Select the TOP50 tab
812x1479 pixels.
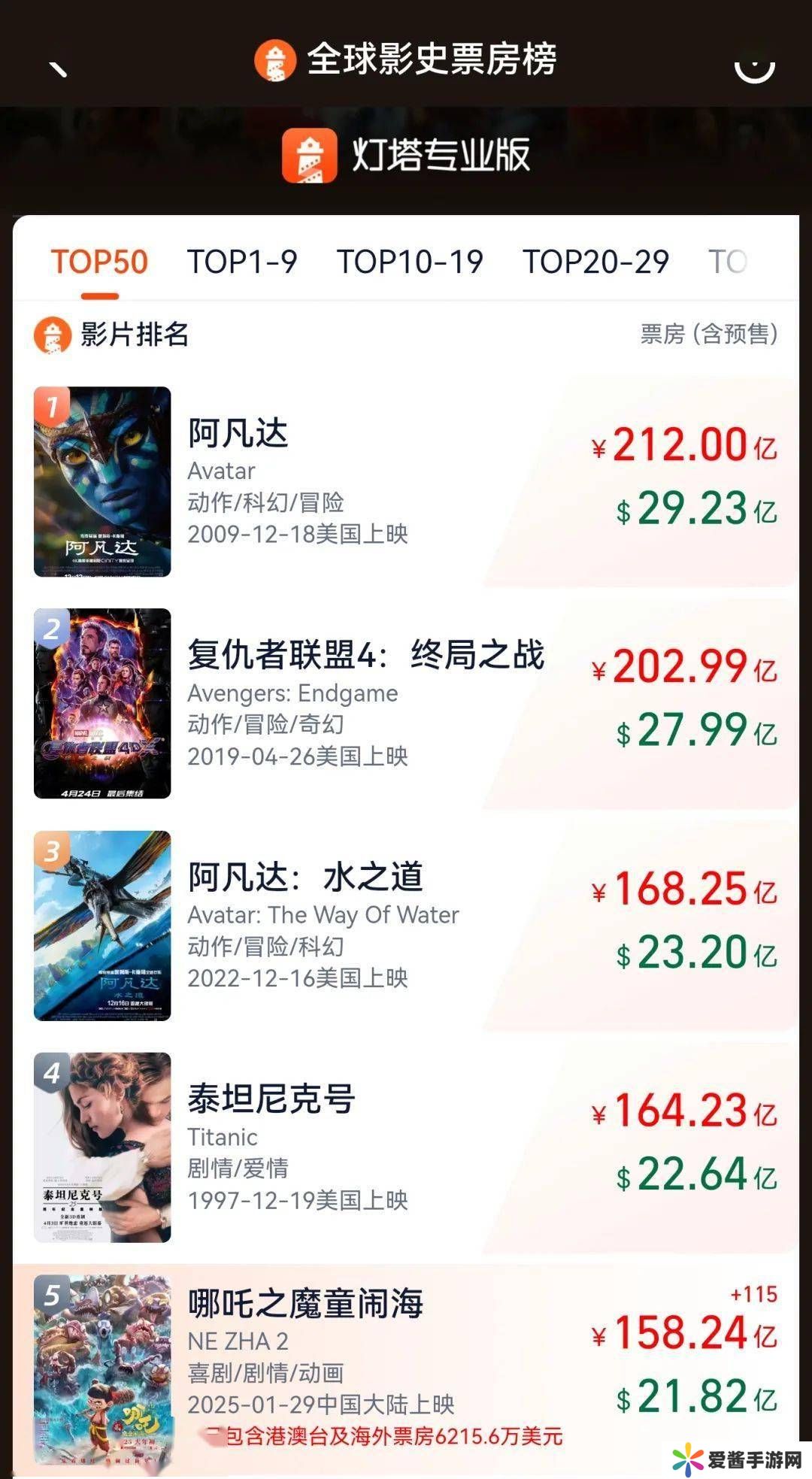99,262
